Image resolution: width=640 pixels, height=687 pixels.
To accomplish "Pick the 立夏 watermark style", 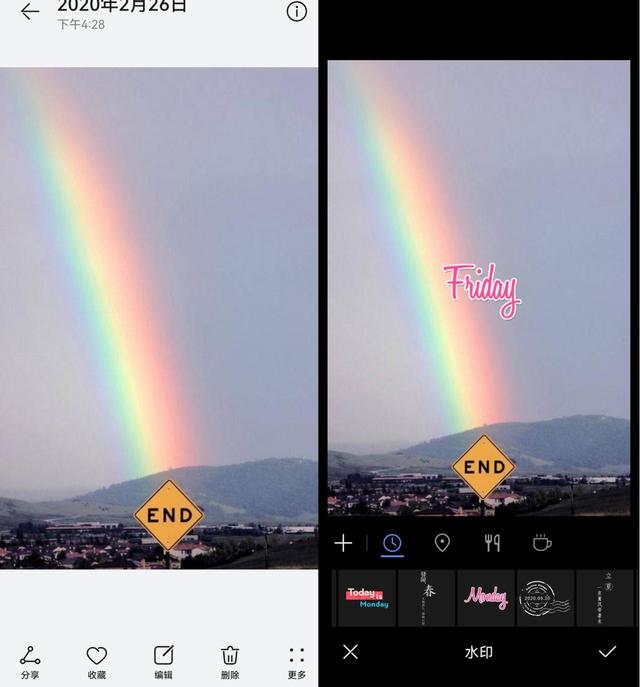I will coord(605,598).
